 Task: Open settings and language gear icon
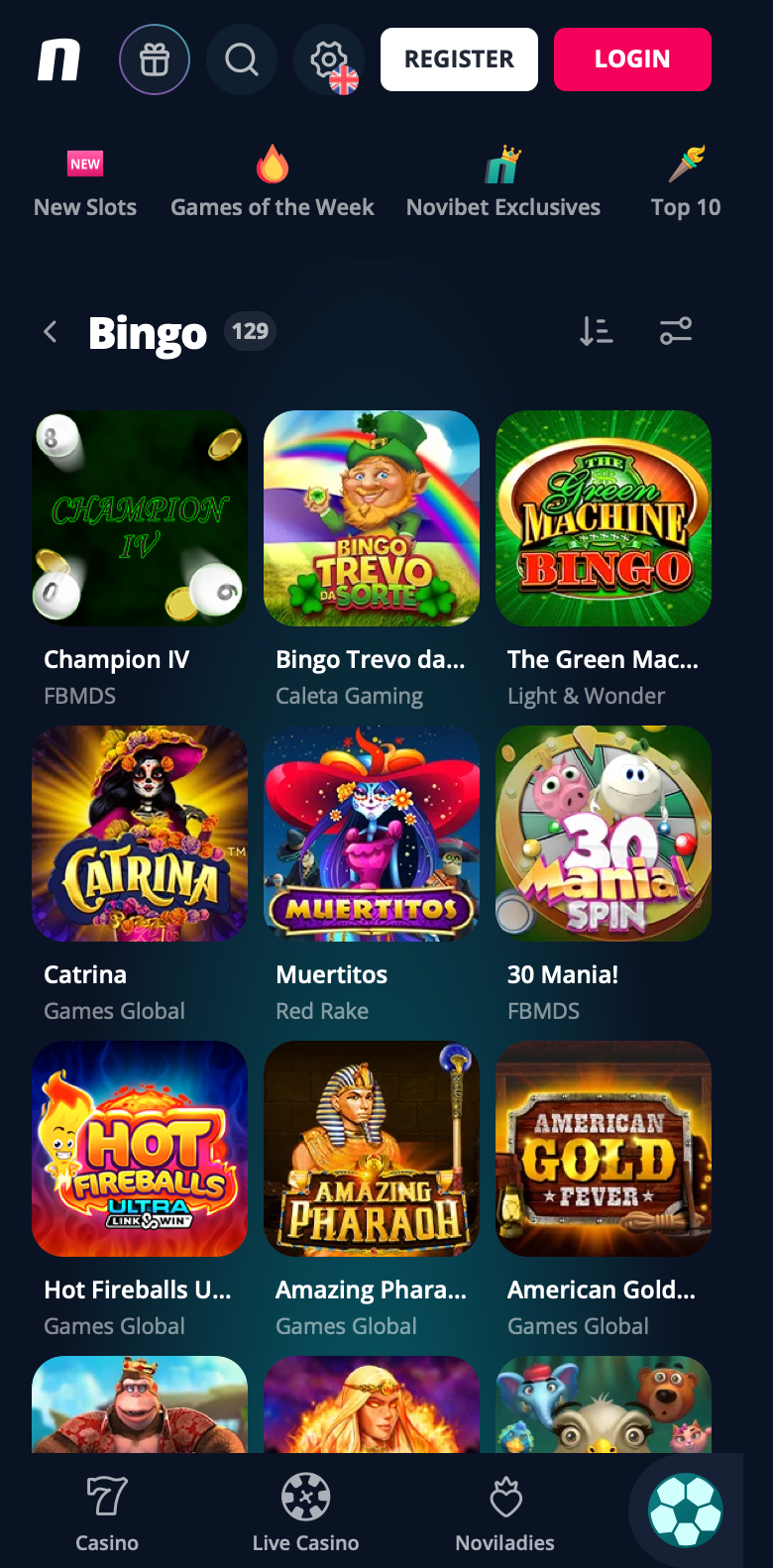tap(329, 59)
